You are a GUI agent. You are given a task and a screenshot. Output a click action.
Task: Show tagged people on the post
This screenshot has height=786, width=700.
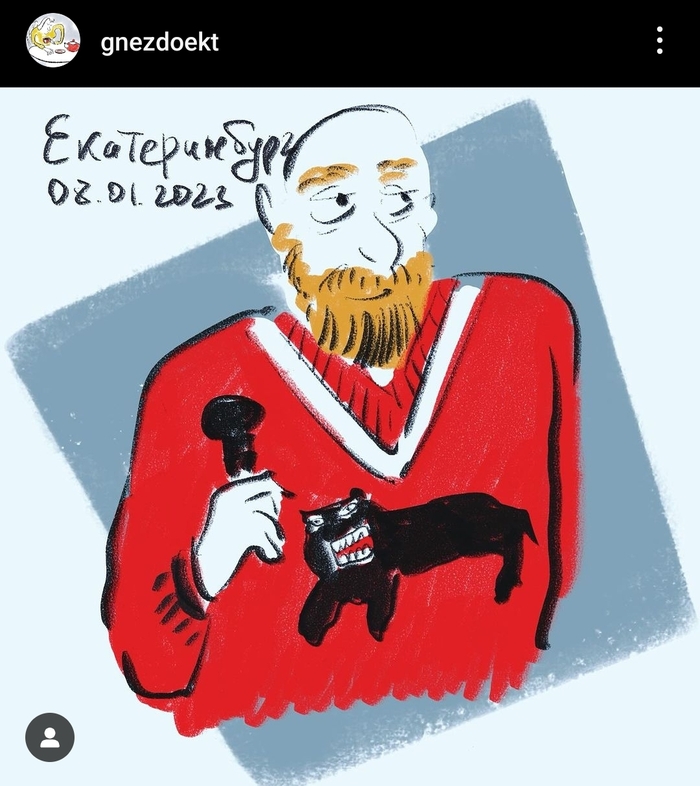coord(50,737)
